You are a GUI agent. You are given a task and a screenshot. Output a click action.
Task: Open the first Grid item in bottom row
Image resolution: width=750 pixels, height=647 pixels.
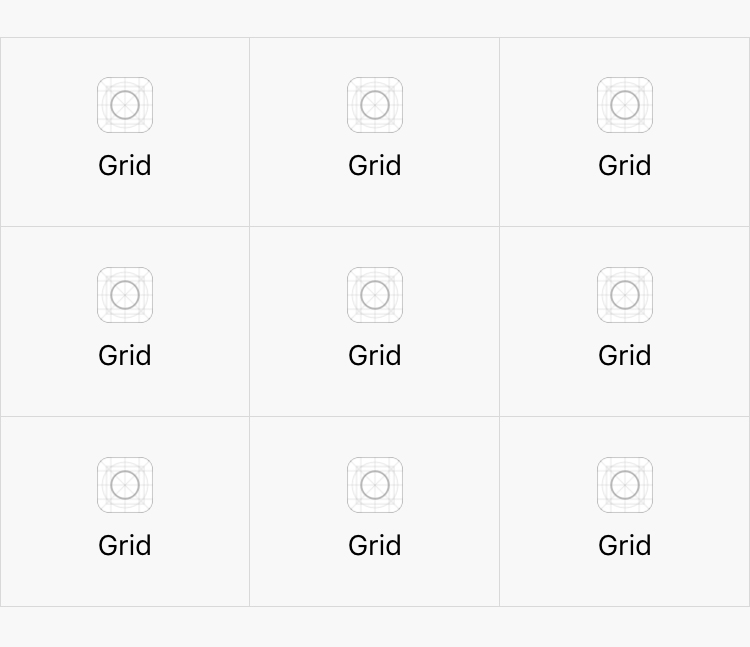[x=125, y=510]
